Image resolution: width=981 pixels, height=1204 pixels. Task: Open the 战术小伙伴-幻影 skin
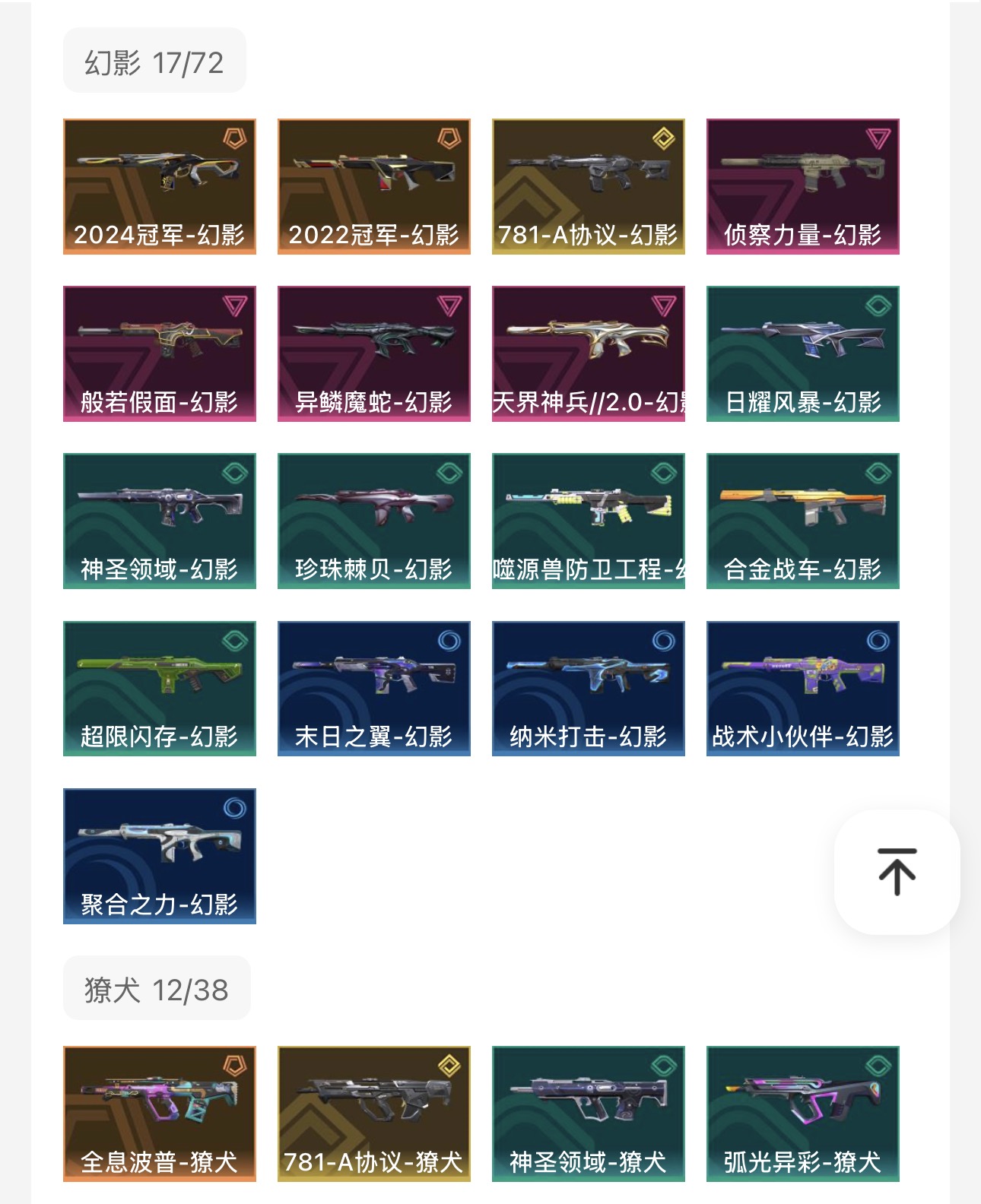click(803, 689)
